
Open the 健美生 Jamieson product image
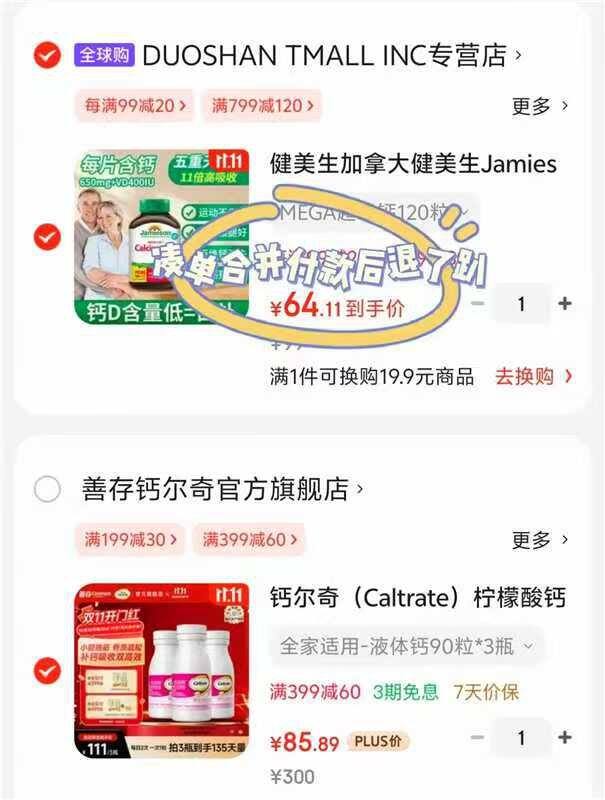click(x=161, y=237)
